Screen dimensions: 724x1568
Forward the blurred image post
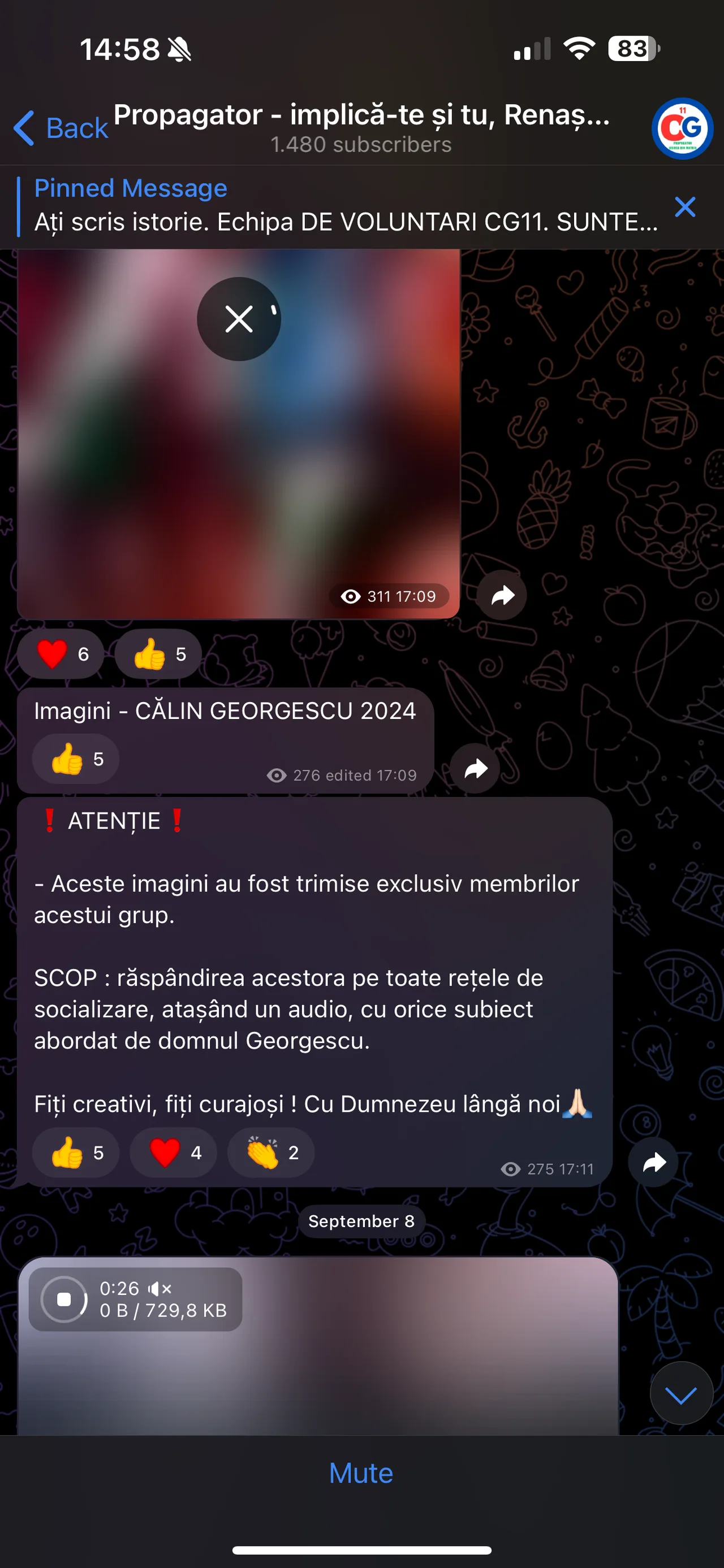502,595
